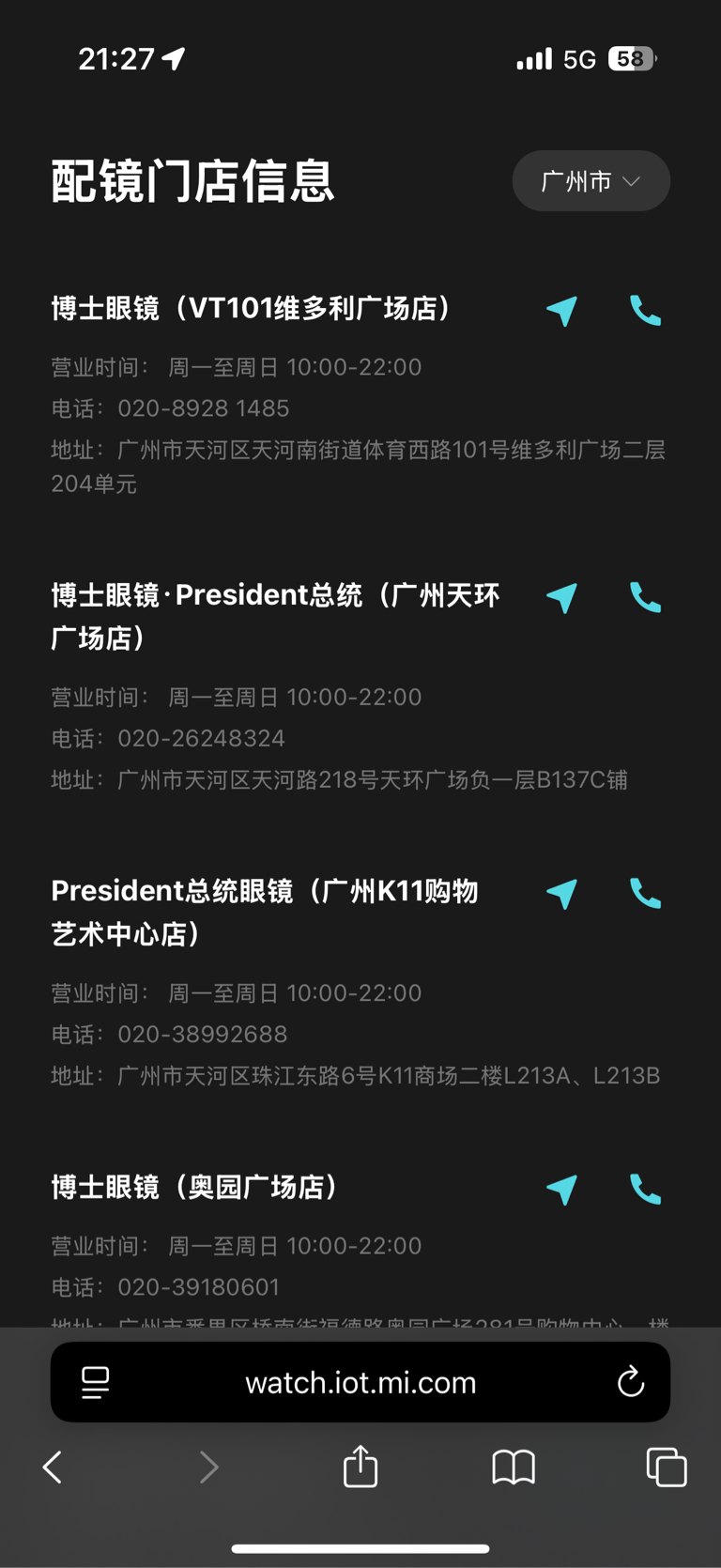Tap the watch.iot.mi.com address bar
This screenshot has width=721, height=1568.
pos(360,1382)
